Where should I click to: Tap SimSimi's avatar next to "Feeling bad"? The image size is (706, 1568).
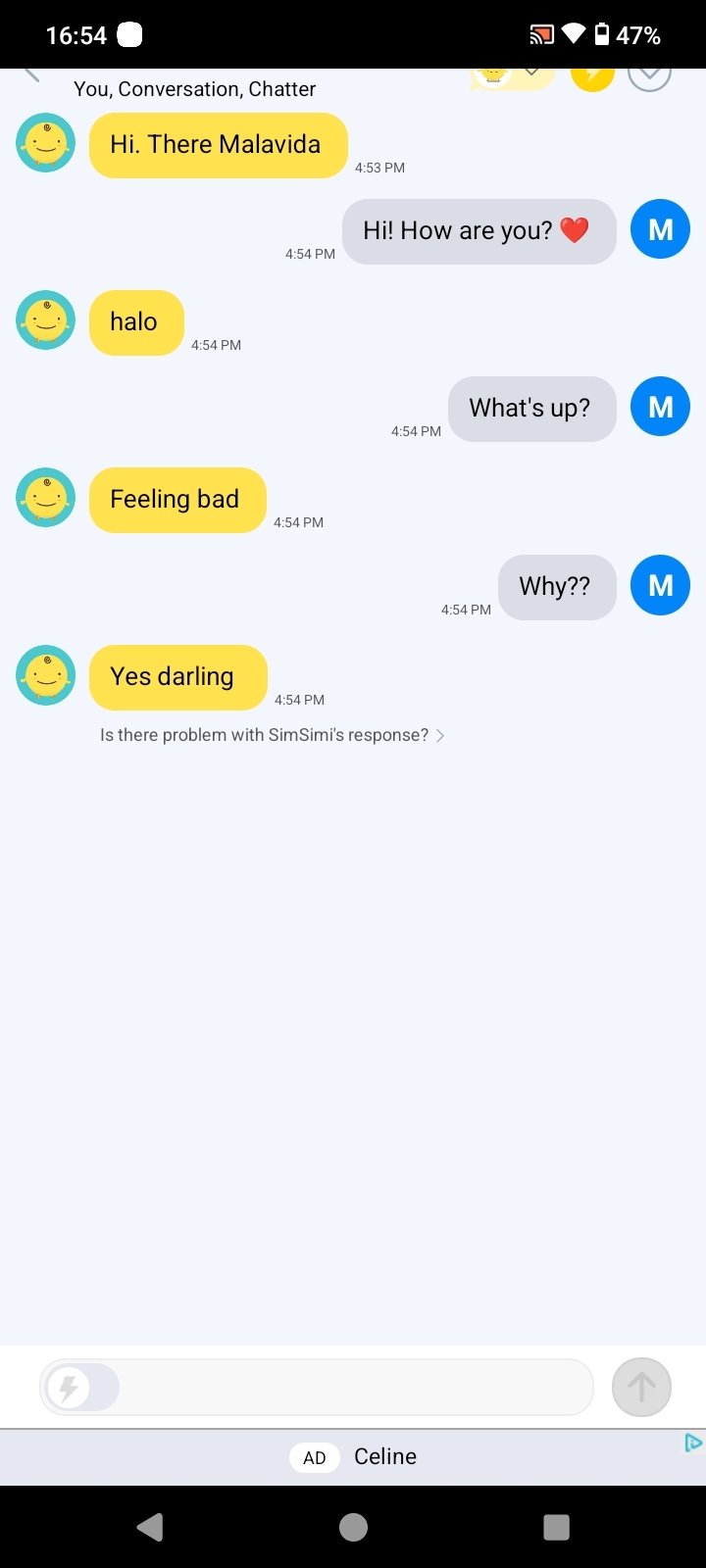(45, 498)
